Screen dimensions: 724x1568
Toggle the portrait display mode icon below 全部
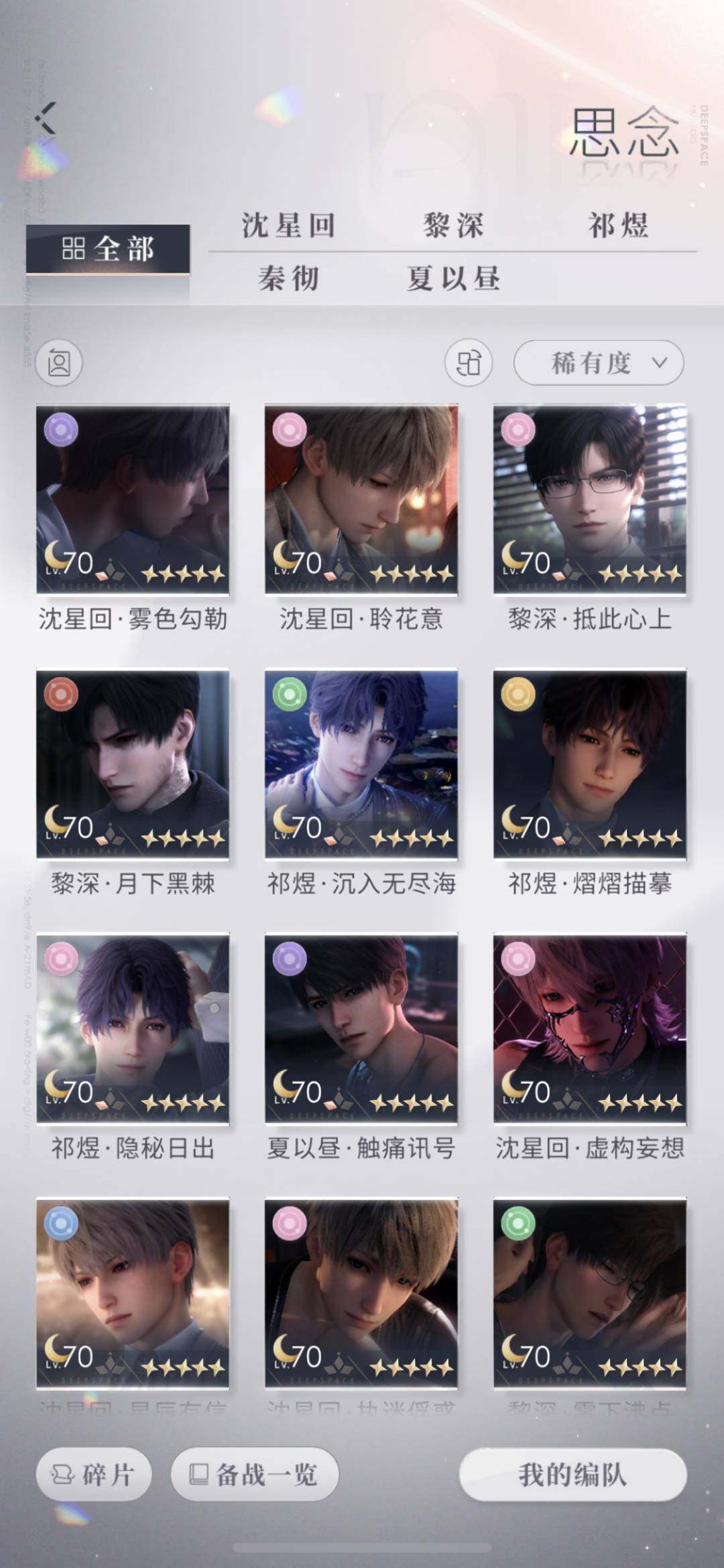coord(60,363)
